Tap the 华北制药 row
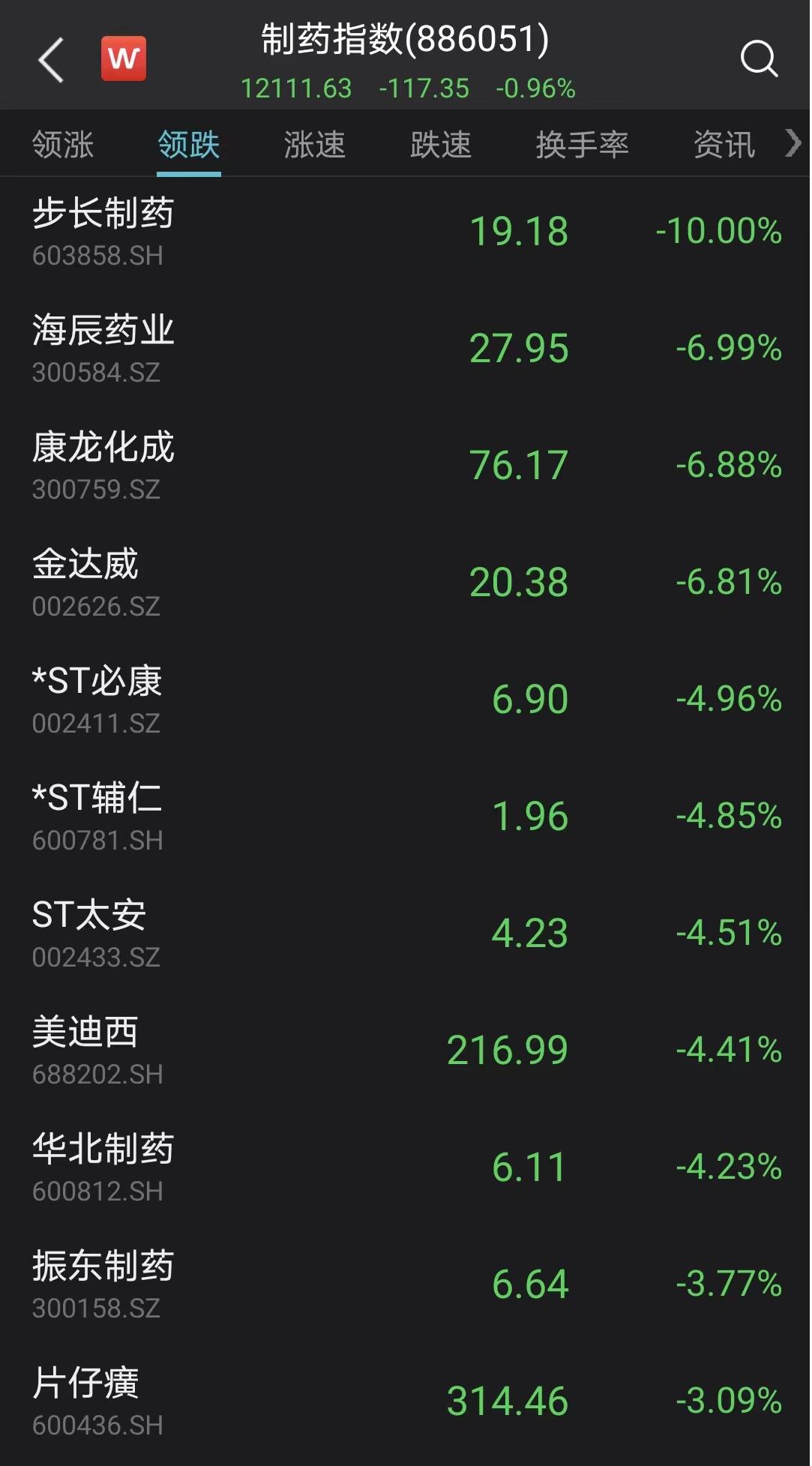 406,1168
